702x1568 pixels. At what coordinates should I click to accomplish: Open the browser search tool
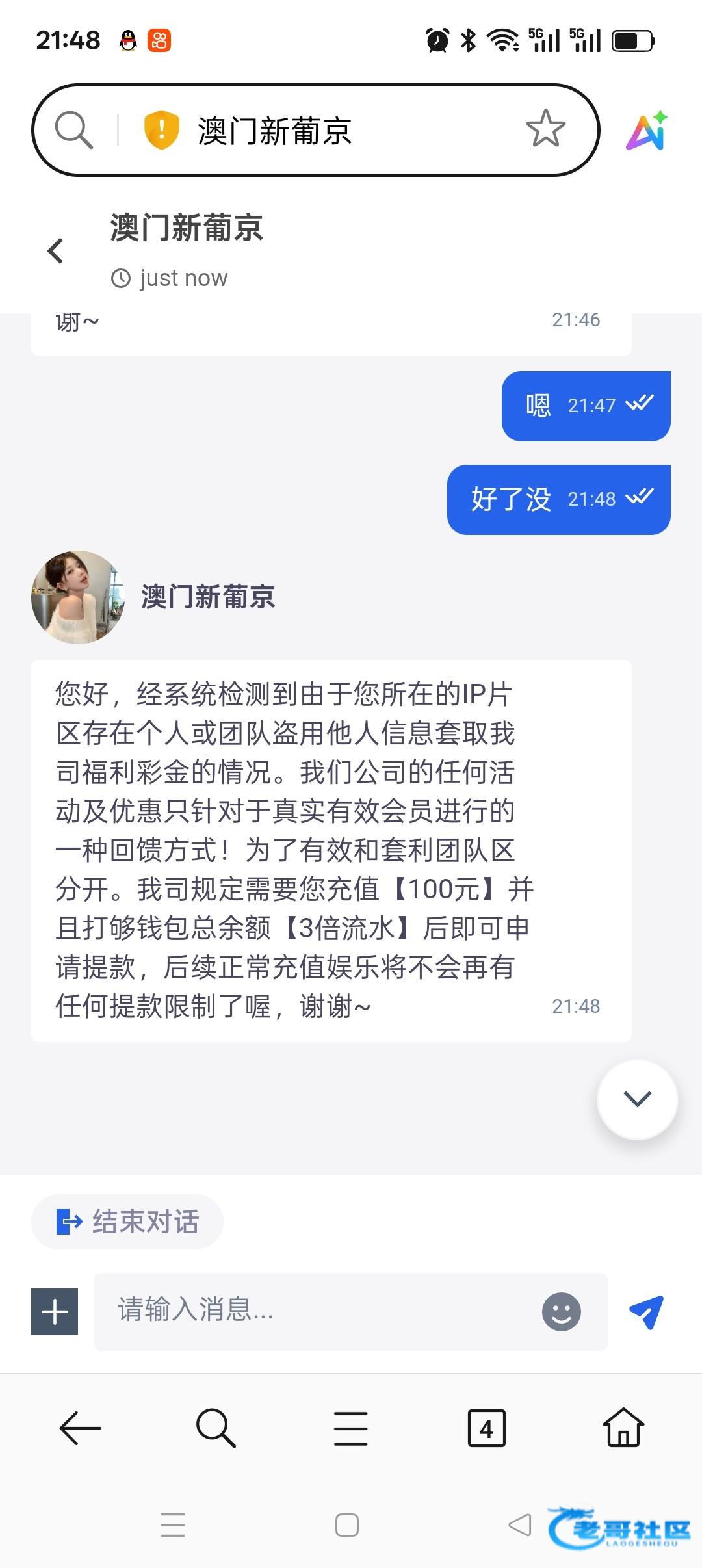[215, 1428]
